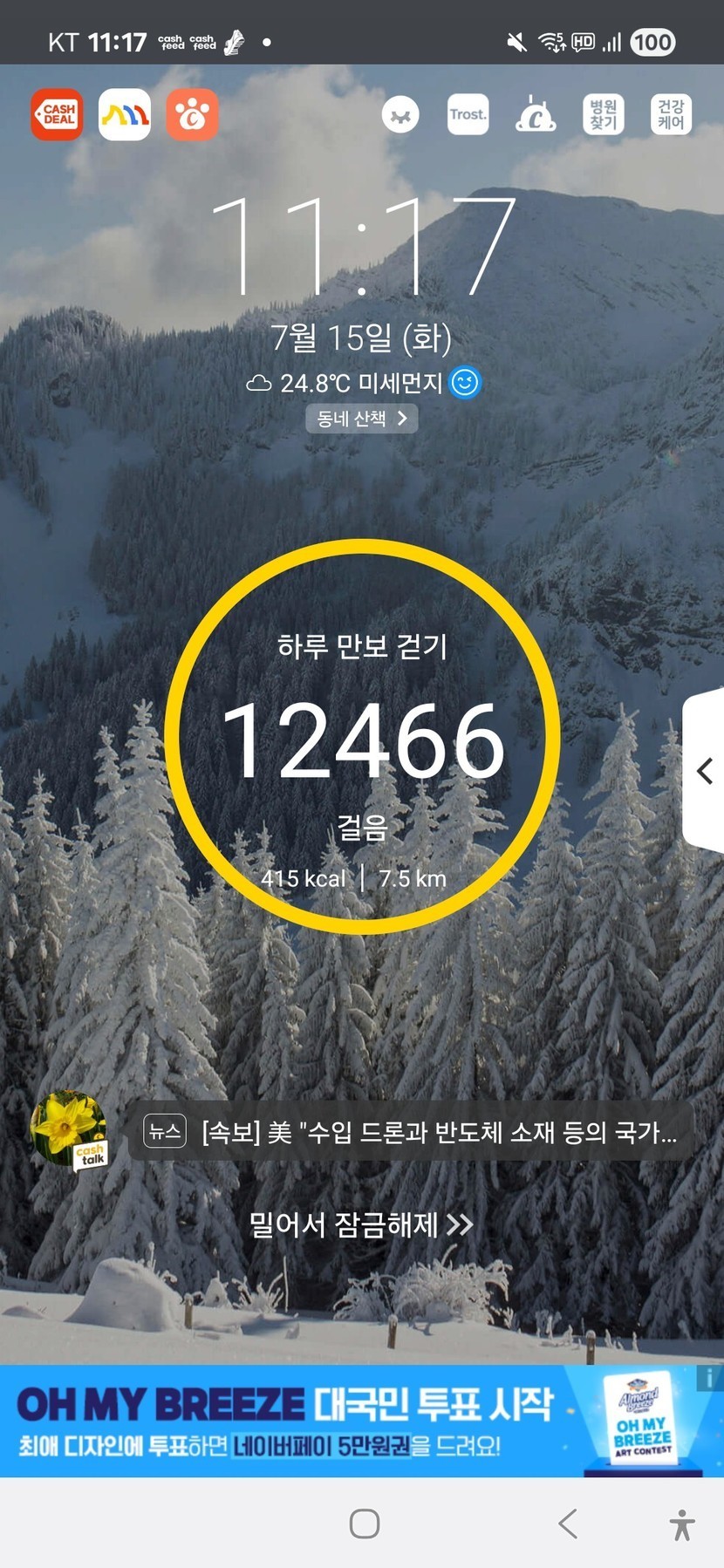Go to the system home button
This screenshot has height=1568, width=724.
point(364,1524)
